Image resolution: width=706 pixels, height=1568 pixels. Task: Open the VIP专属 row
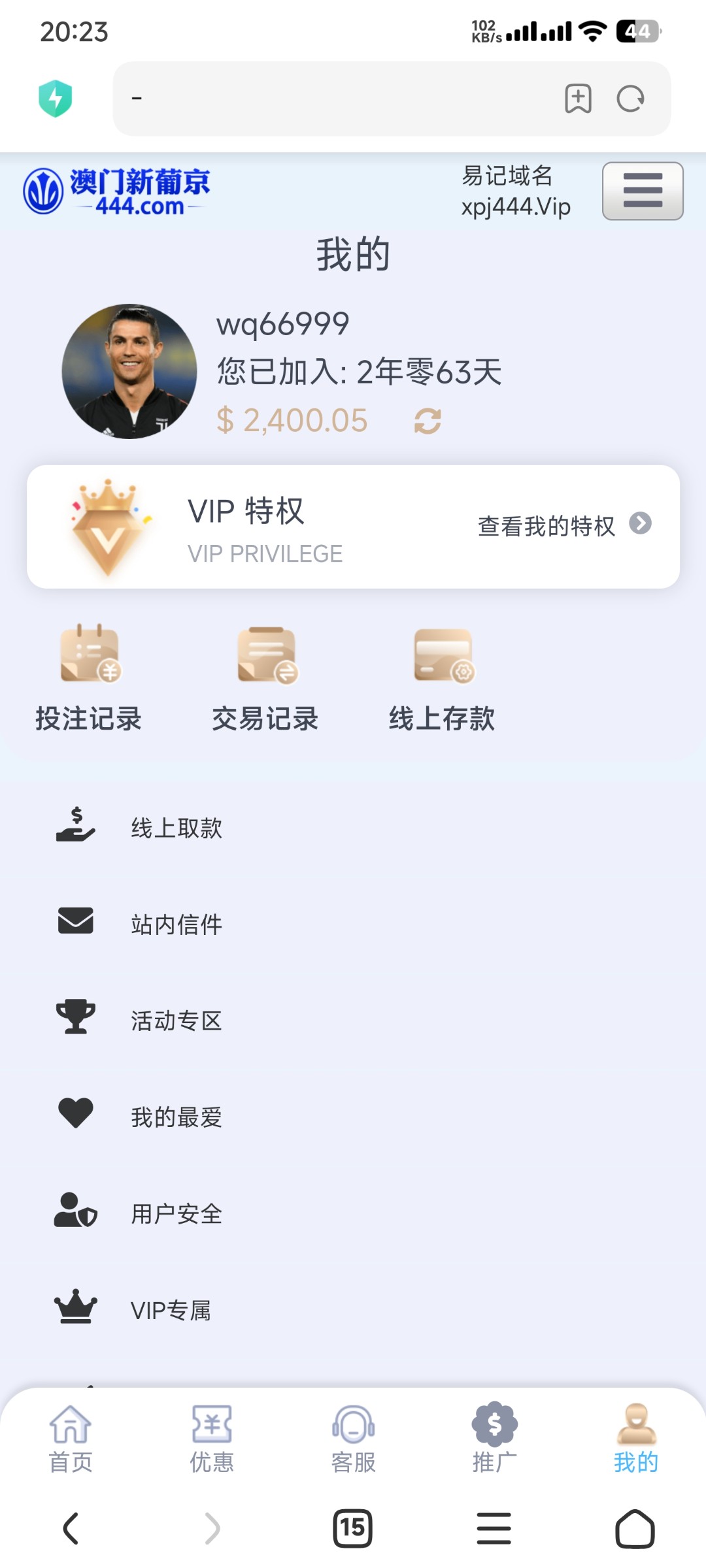pos(353,1309)
